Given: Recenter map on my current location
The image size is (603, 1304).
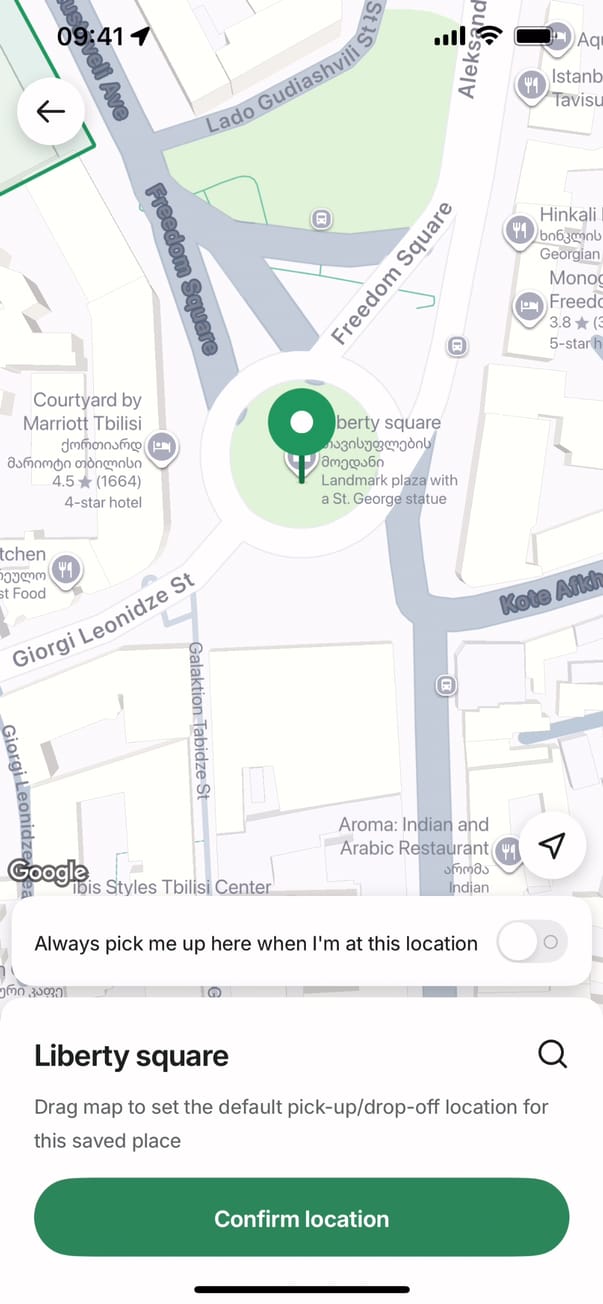Looking at the screenshot, I should tap(552, 846).
